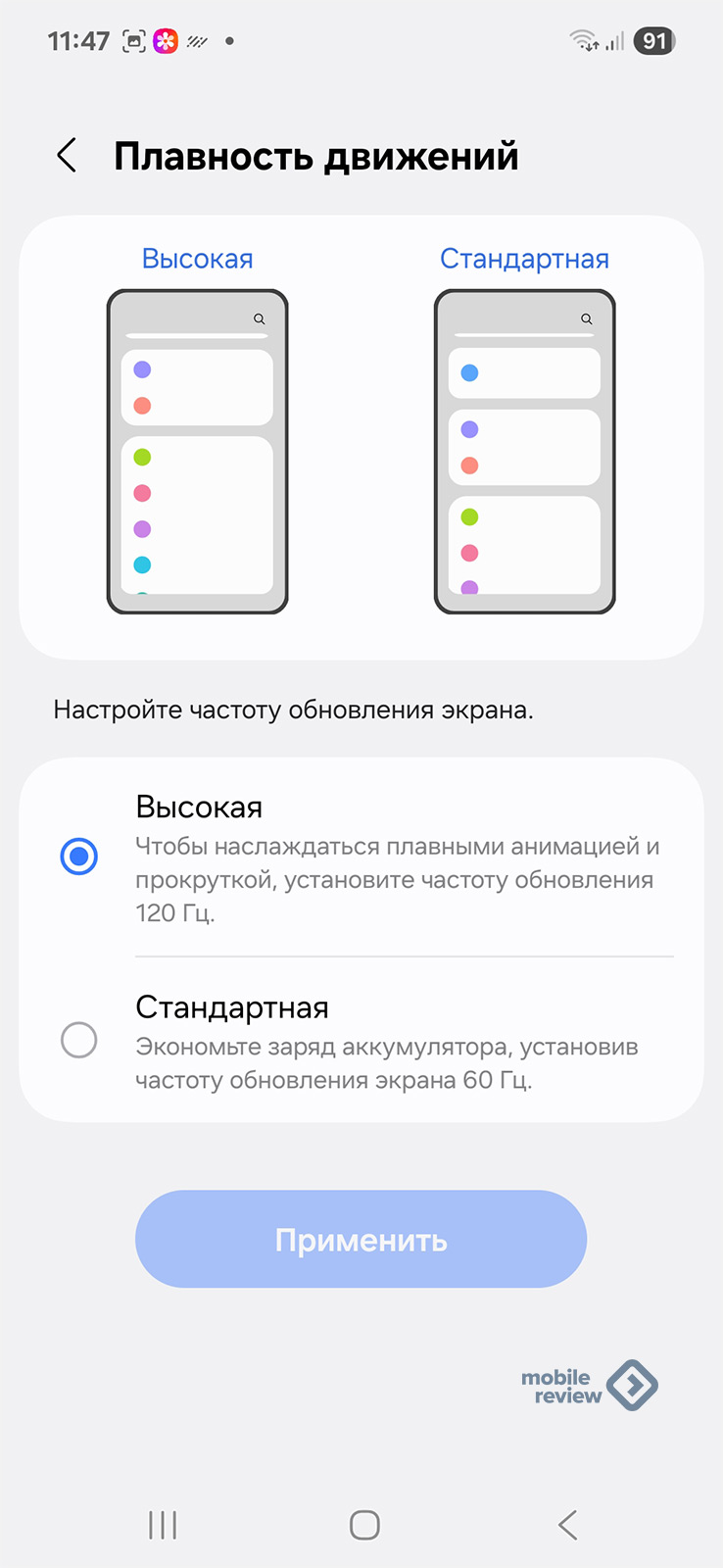723x1568 pixels.
Task: Select the Высокая 120 Гц option
Action: pos(78,857)
